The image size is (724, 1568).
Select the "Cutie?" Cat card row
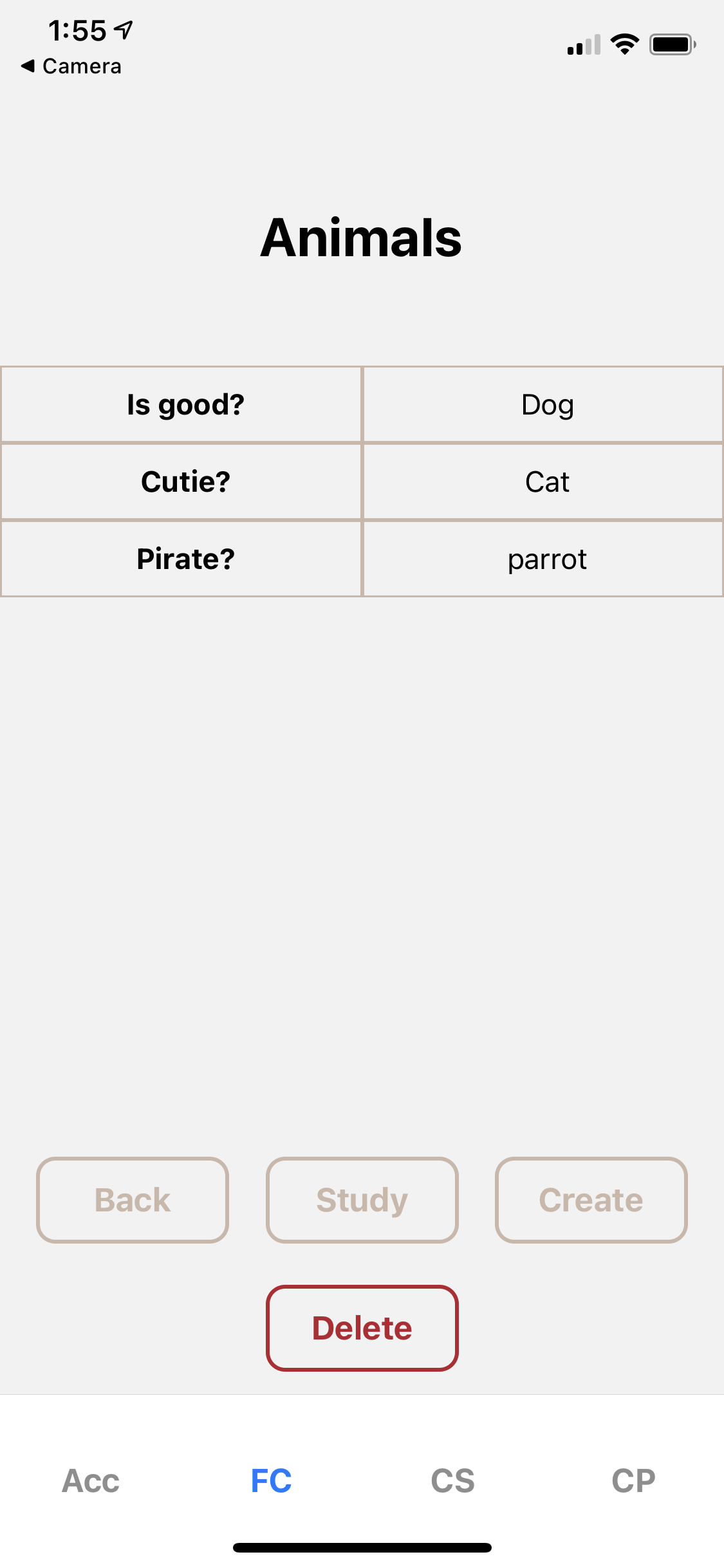tap(362, 481)
